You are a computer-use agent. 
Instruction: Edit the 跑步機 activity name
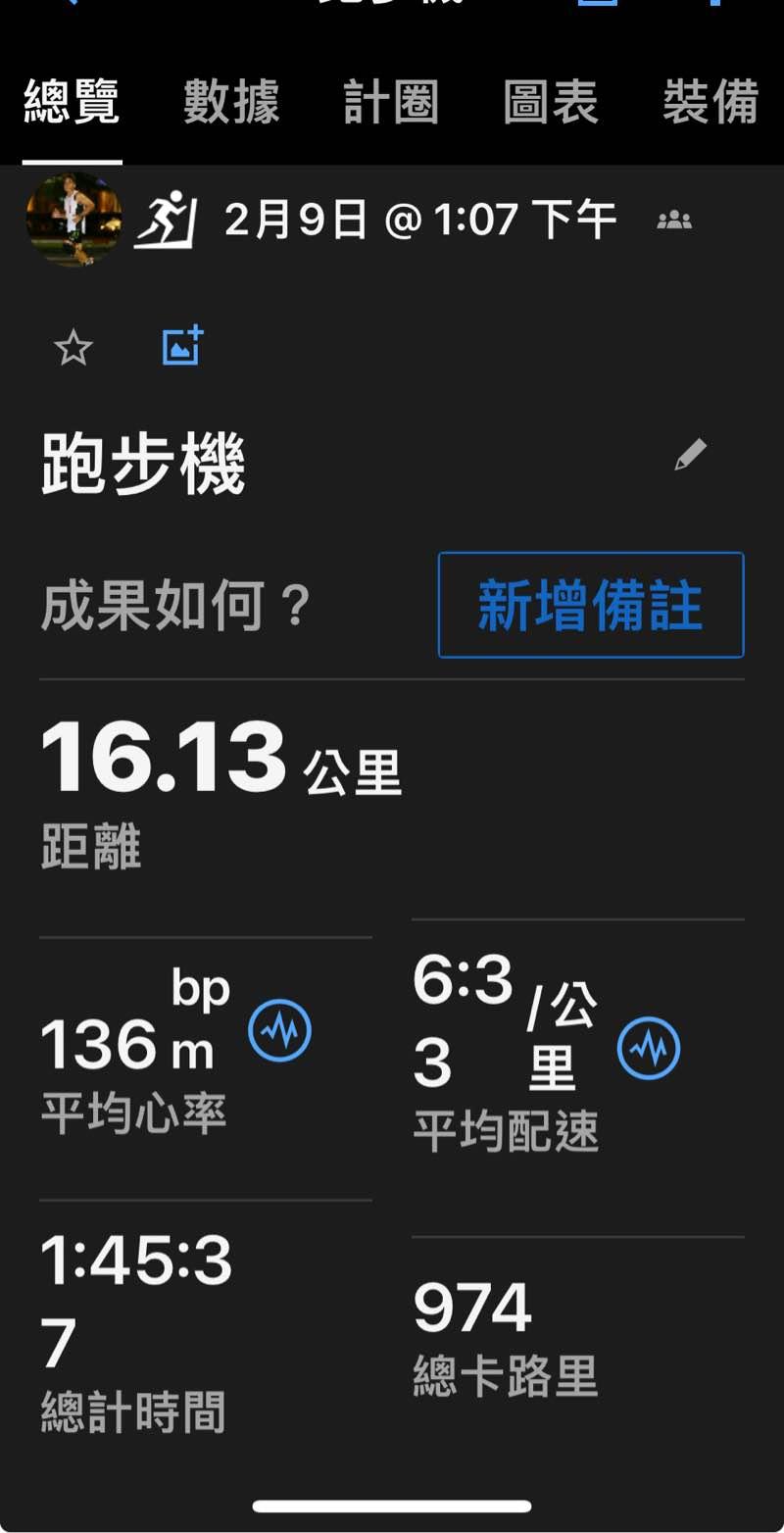coord(691,455)
